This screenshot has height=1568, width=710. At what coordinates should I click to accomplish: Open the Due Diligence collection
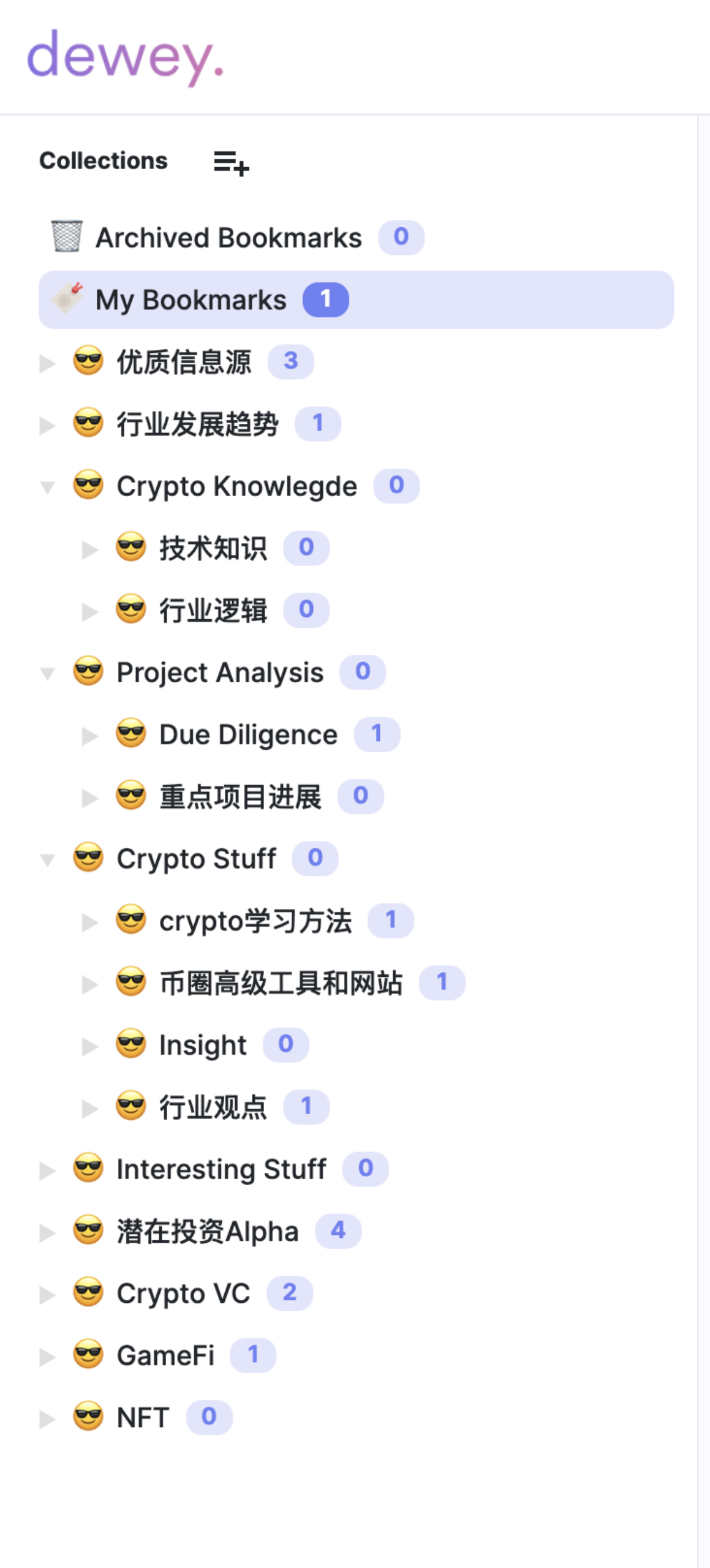247,735
